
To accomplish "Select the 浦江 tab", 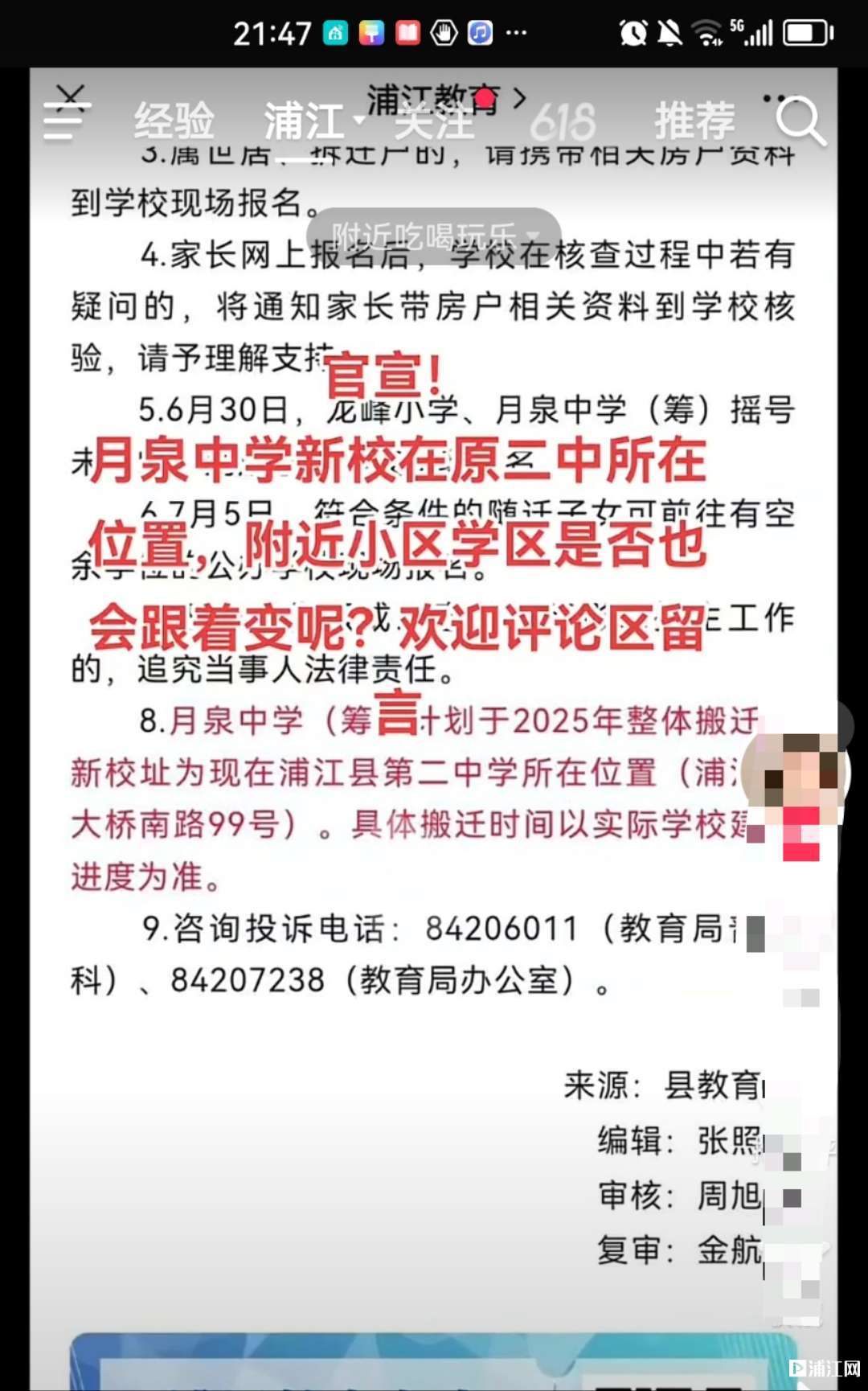I will [x=305, y=121].
